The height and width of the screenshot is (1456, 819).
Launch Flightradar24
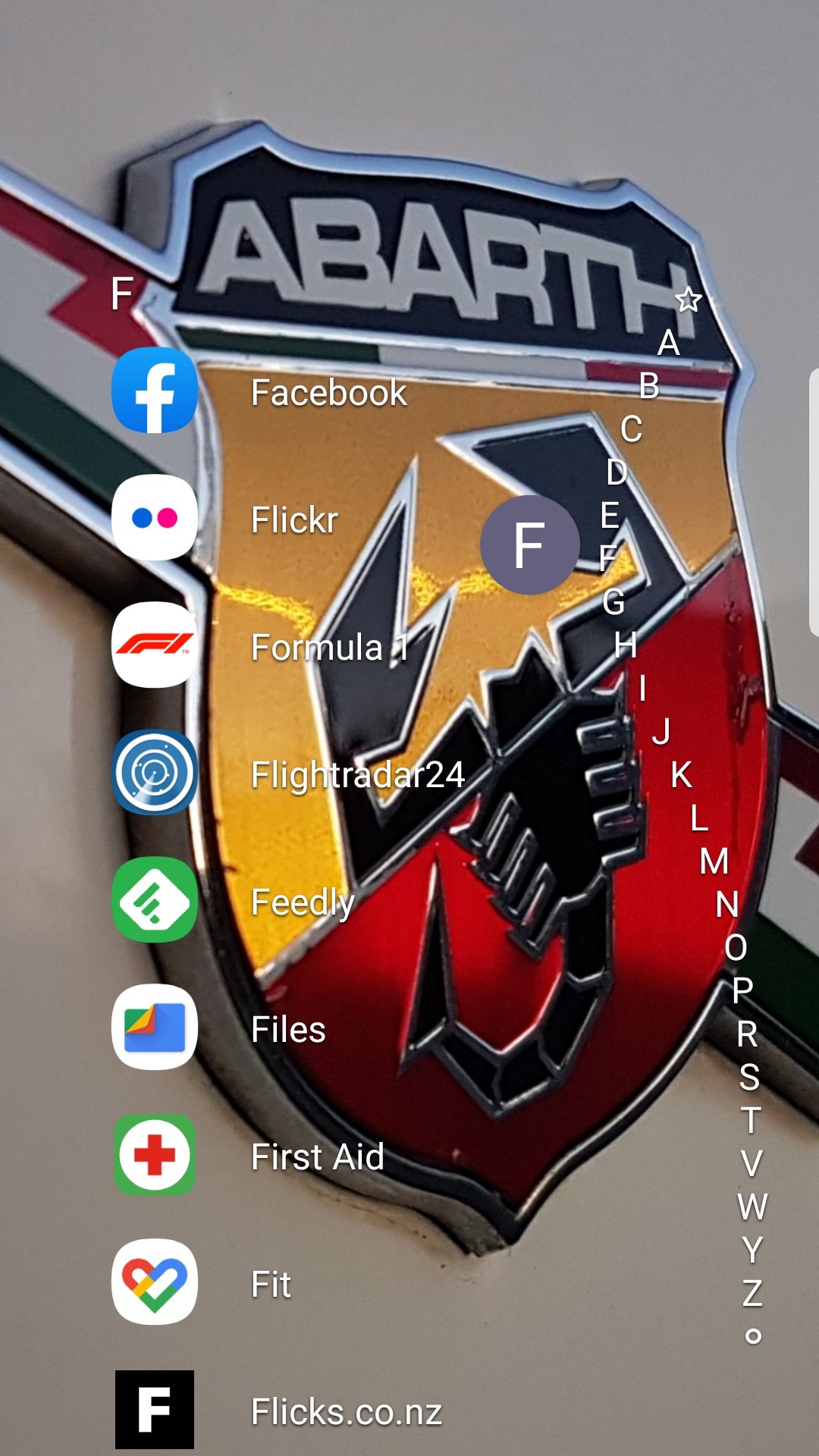click(x=155, y=773)
